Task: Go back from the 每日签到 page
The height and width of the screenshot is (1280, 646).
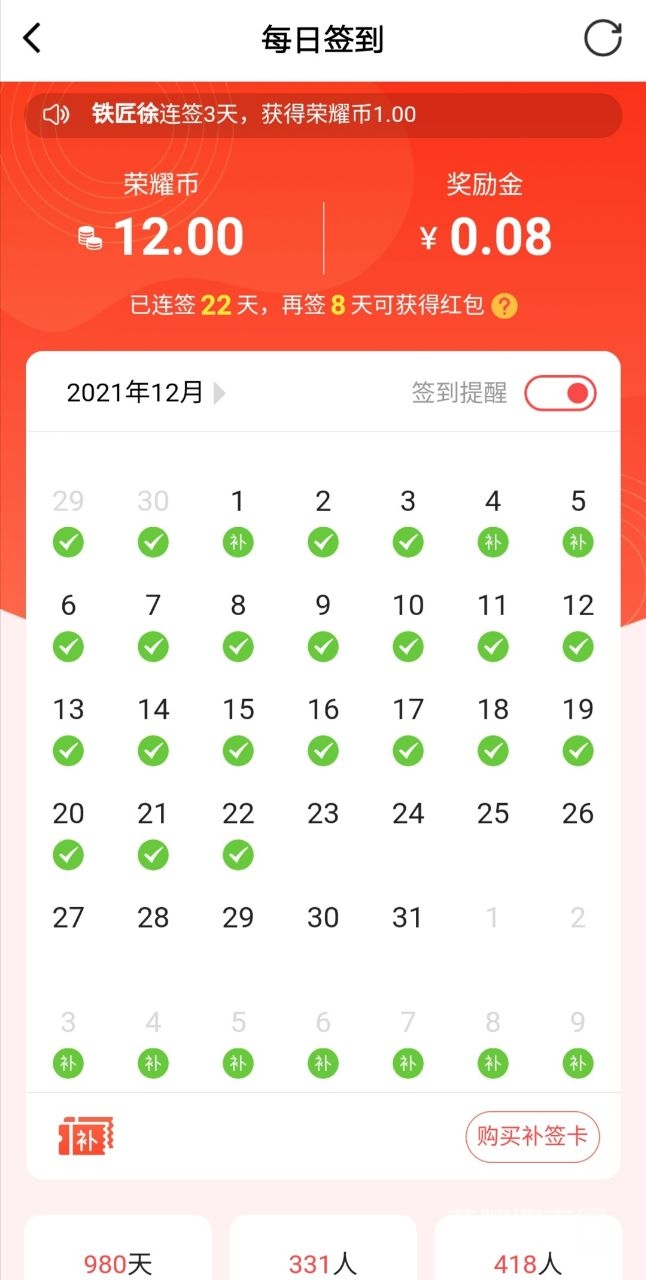Action: [33, 39]
